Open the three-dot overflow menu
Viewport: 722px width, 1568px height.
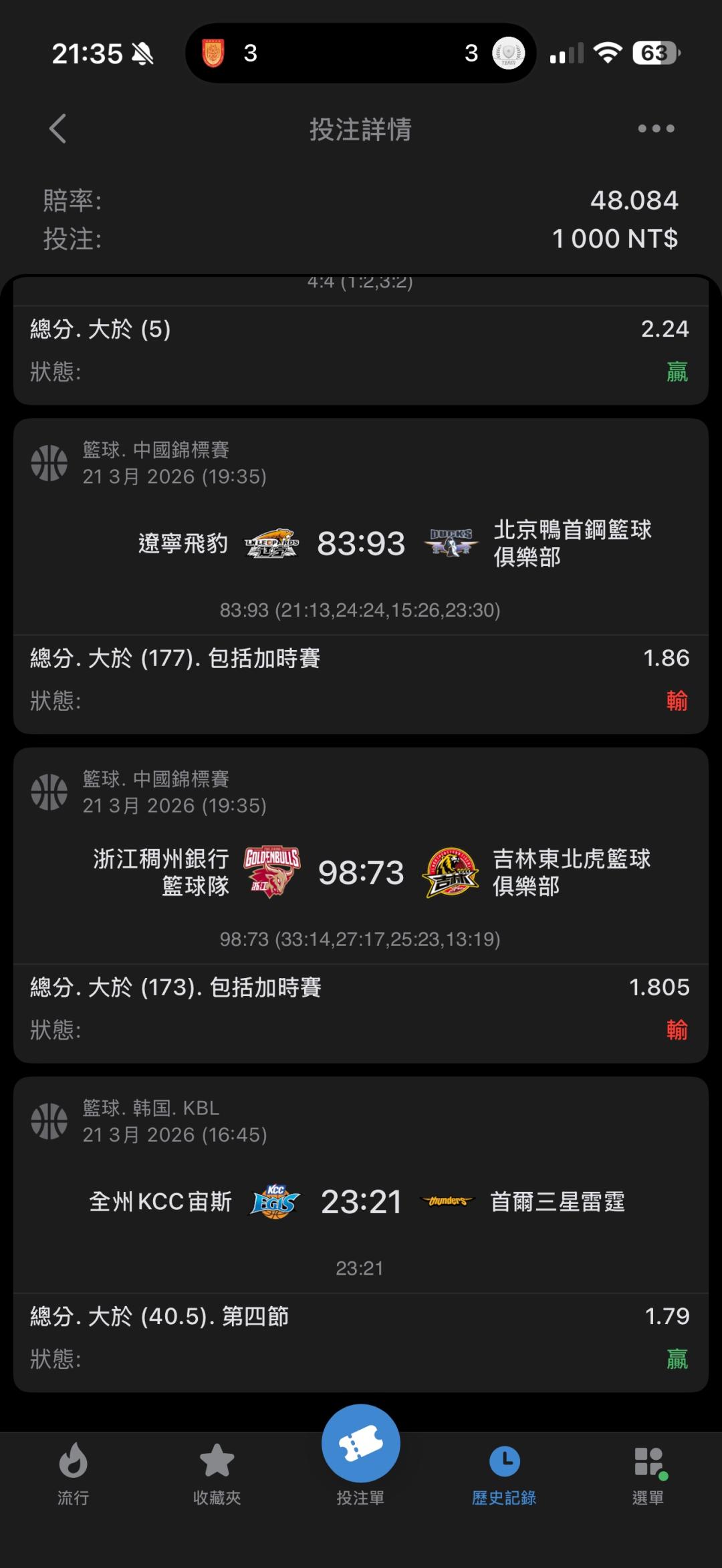(x=656, y=128)
